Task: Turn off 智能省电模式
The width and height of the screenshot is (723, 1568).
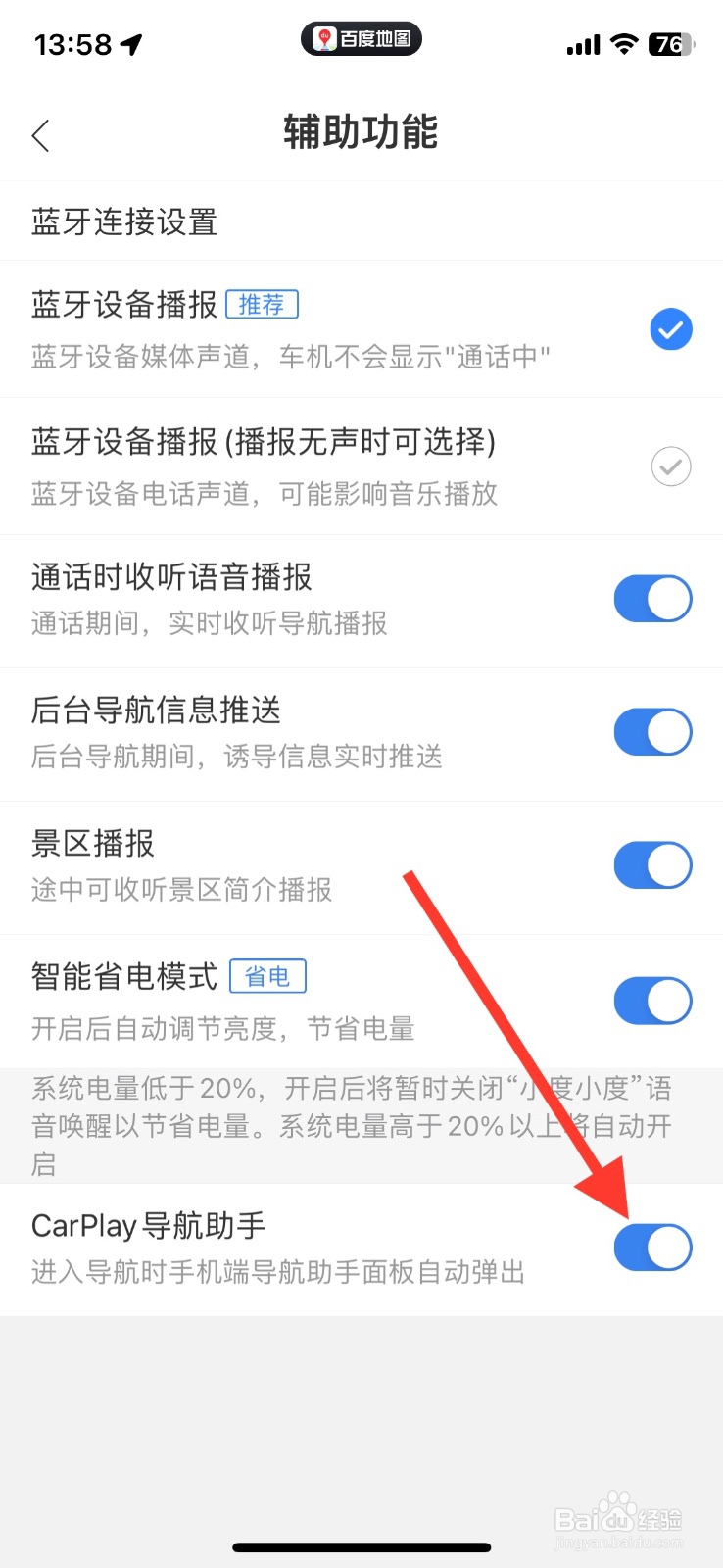Action: (x=652, y=1001)
